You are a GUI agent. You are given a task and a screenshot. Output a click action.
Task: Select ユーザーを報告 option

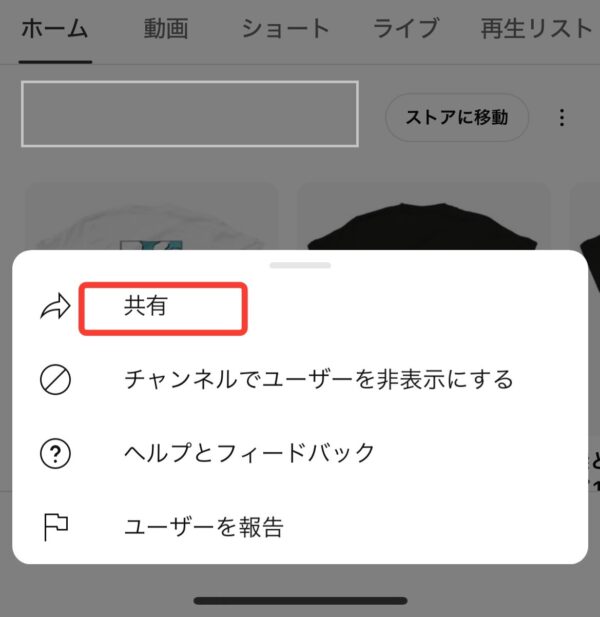tap(204, 526)
